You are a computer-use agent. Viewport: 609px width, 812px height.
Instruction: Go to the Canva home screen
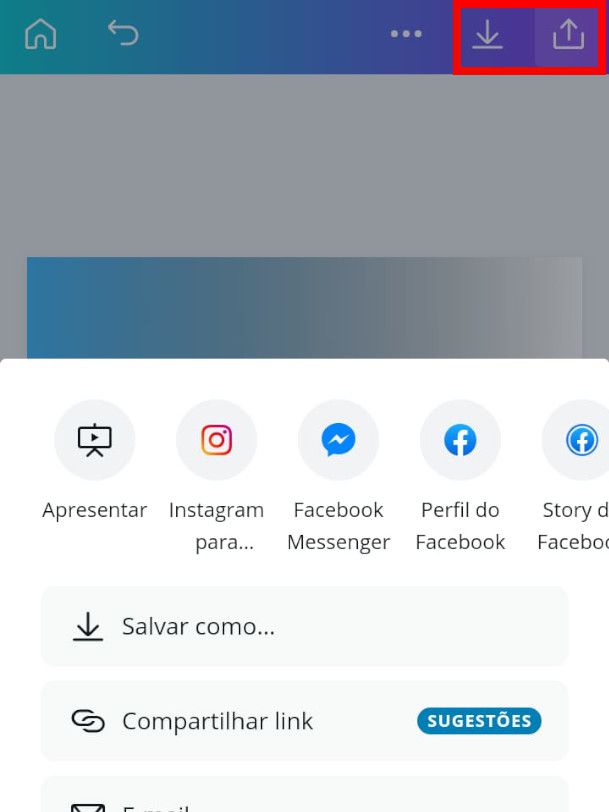click(41, 34)
